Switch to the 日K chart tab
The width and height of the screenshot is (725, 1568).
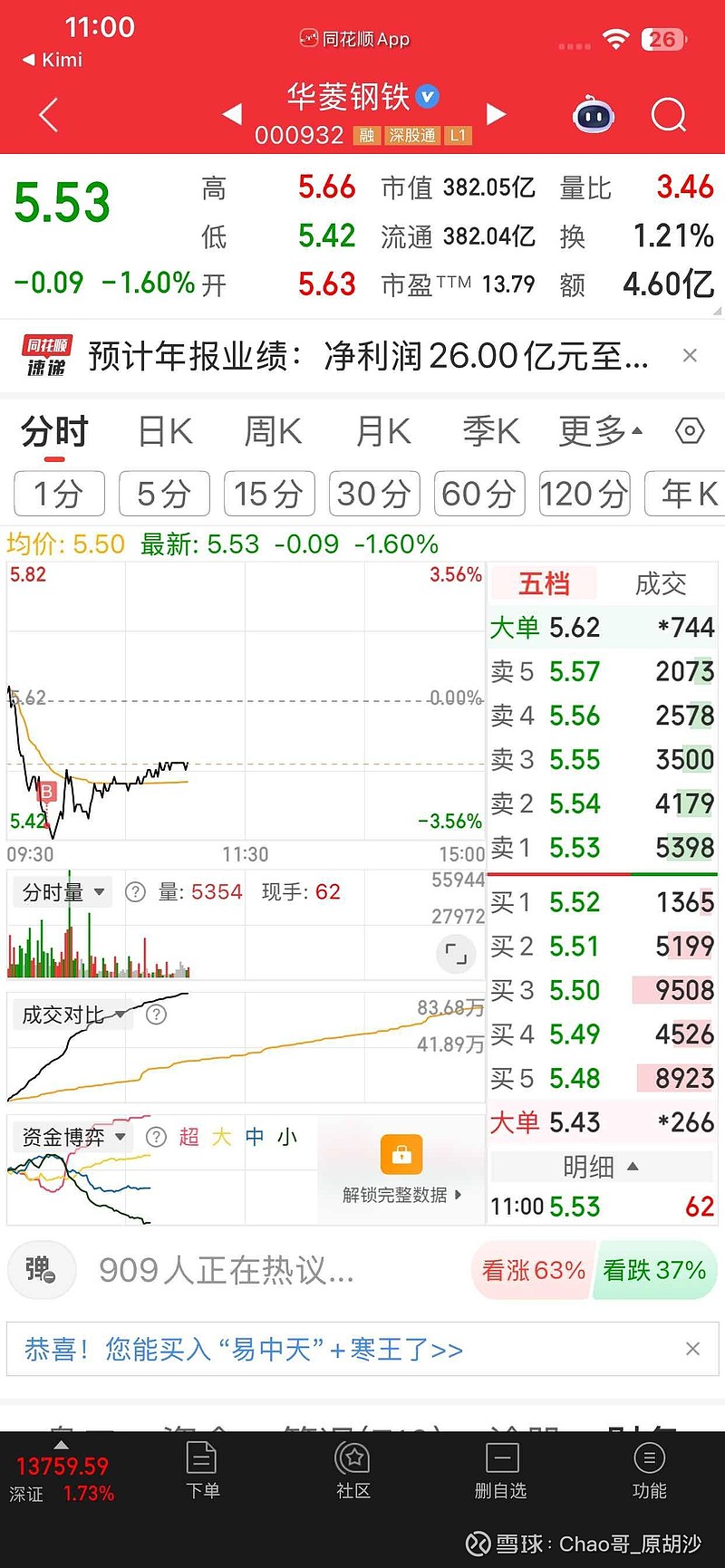(165, 432)
